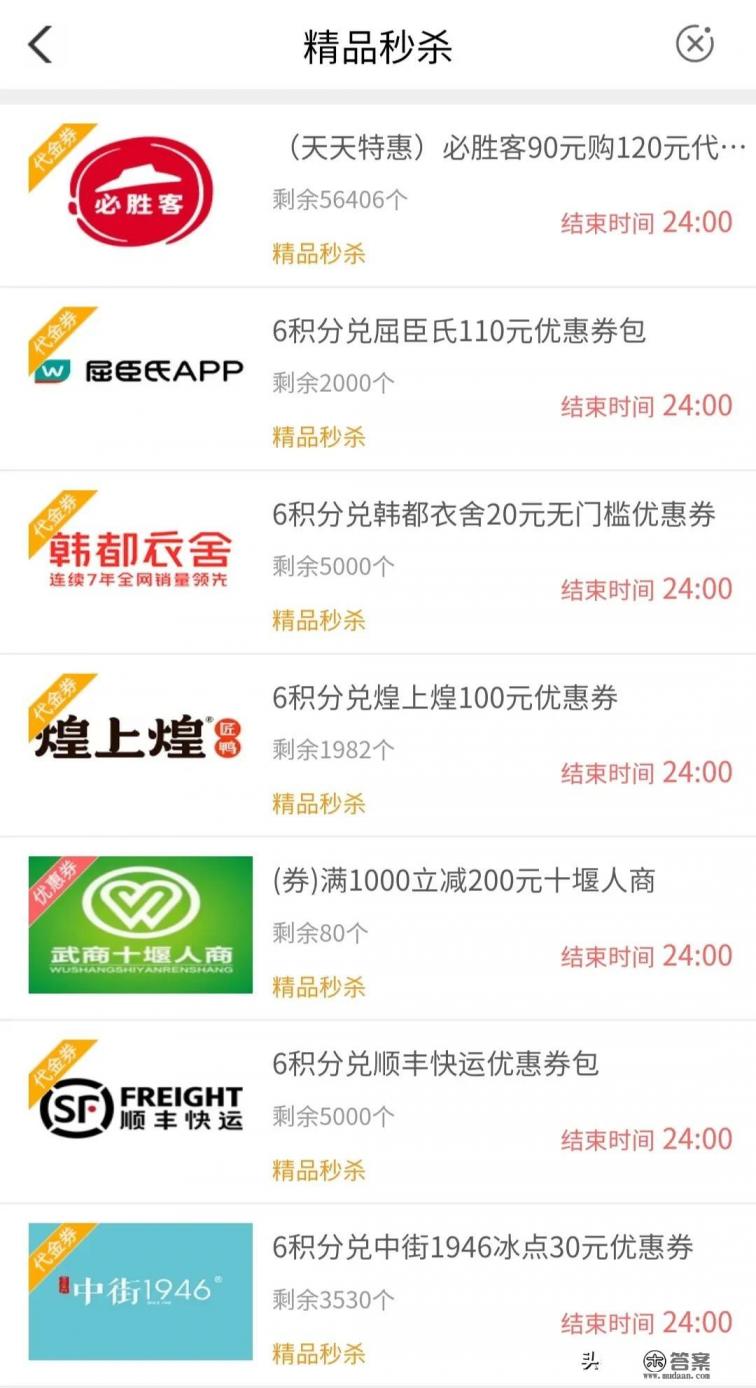Tap the 精品秒杀 title in the header
756x1388 pixels.
click(378, 47)
